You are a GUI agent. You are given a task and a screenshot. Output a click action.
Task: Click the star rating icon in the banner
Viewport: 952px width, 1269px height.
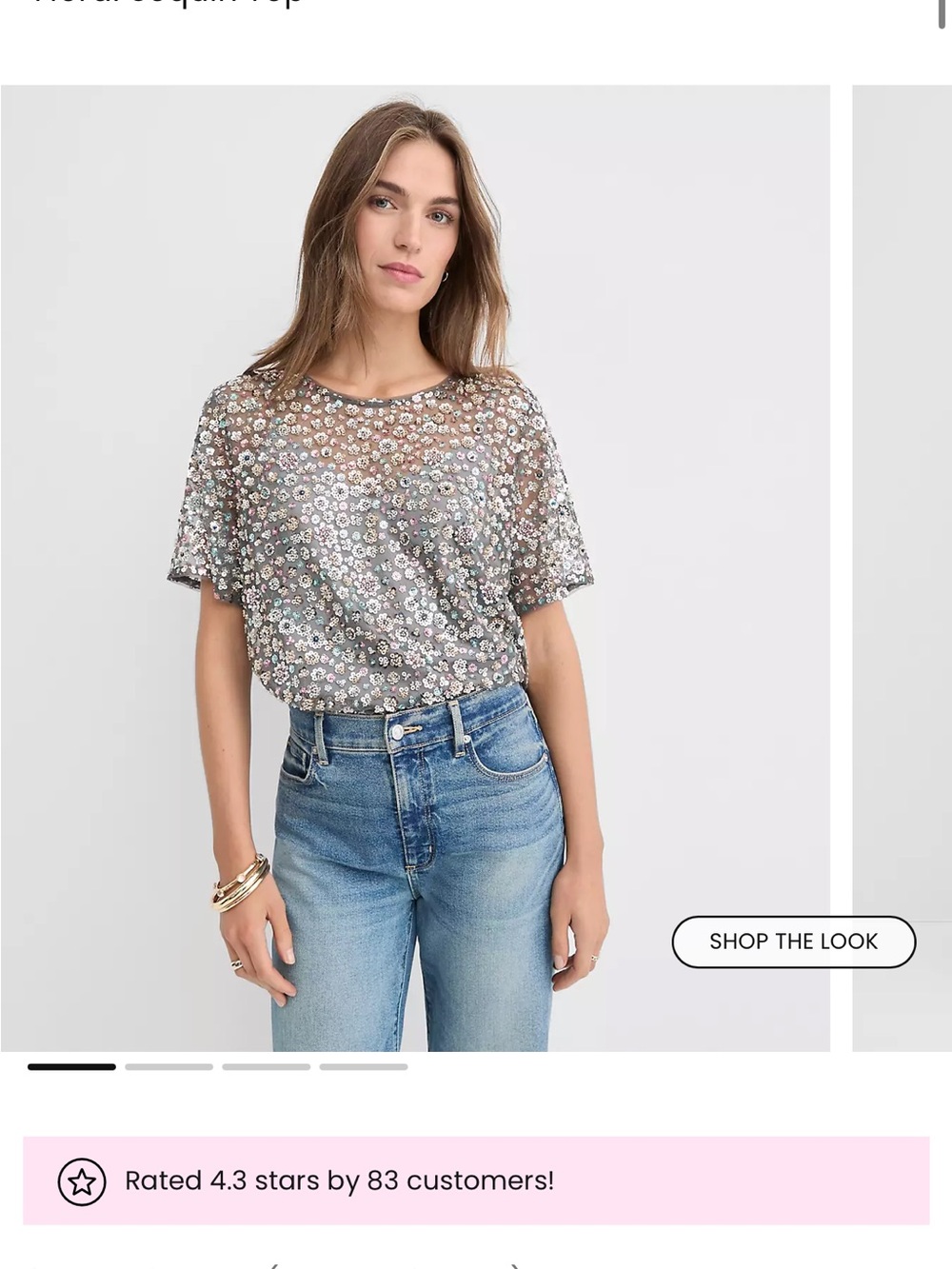tap(80, 1180)
